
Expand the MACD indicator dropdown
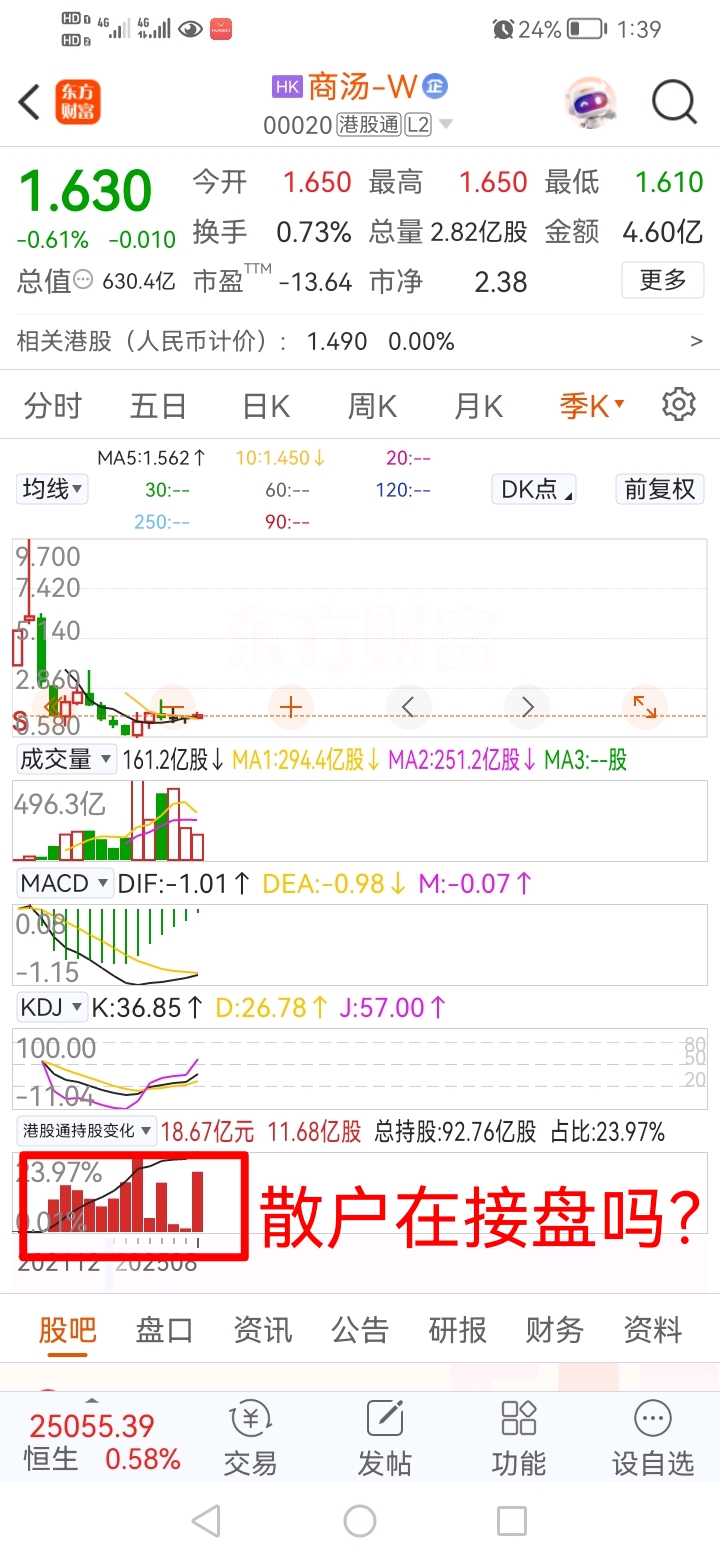click(x=66, y=883)
